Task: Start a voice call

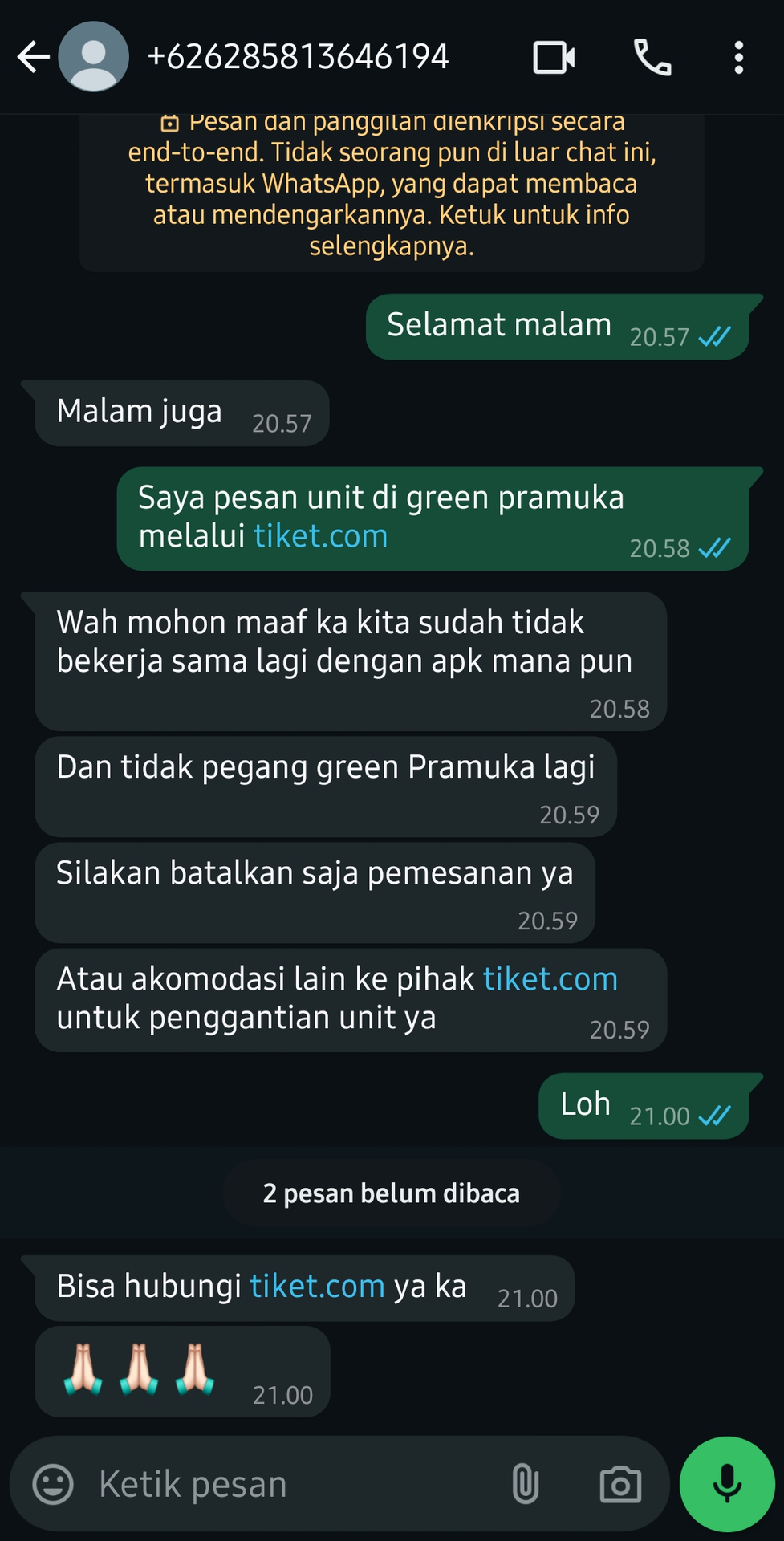Action: pyautogui.click(x=652, y=57)
